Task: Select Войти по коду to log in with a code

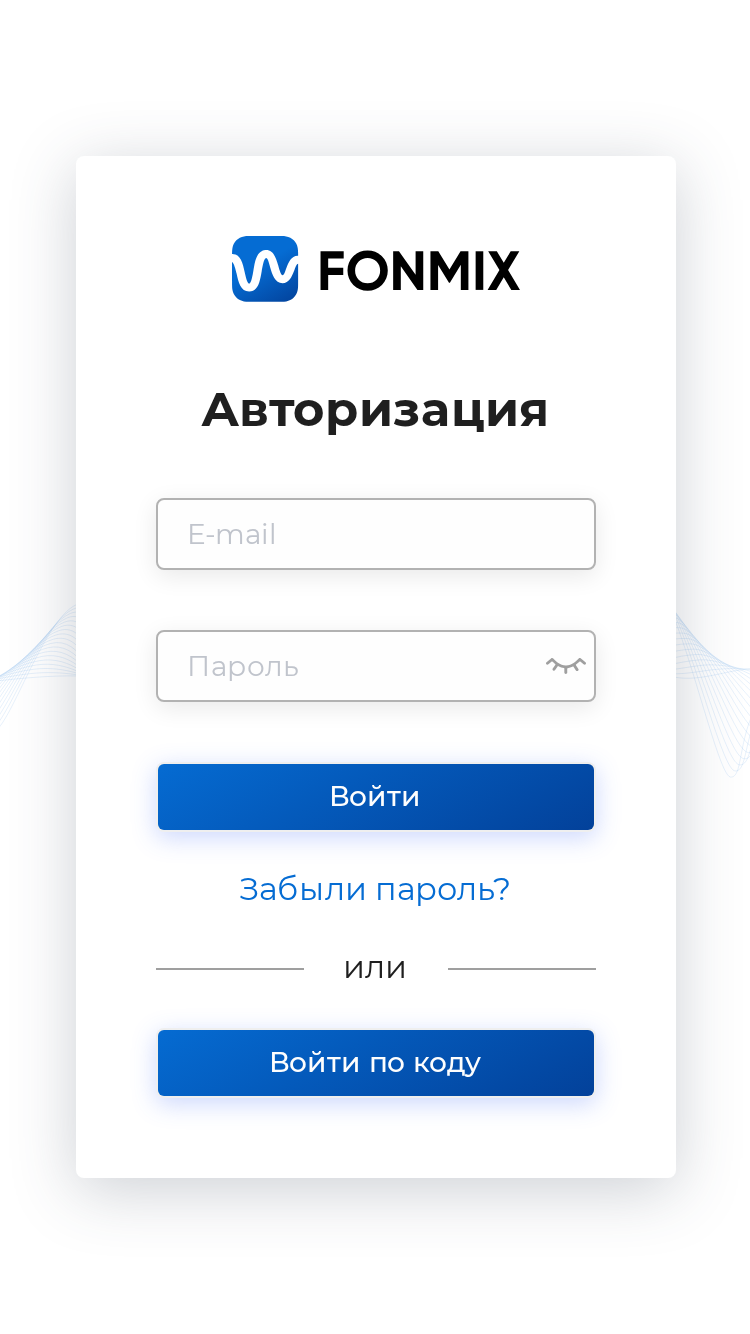Action: (376, 1063)
